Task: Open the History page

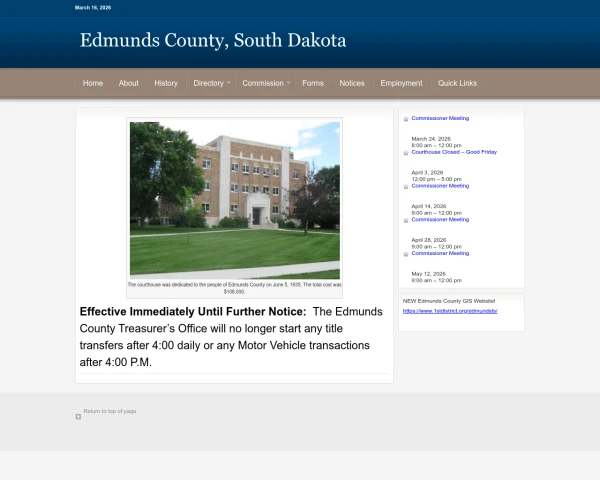Action: click(166, 83)
